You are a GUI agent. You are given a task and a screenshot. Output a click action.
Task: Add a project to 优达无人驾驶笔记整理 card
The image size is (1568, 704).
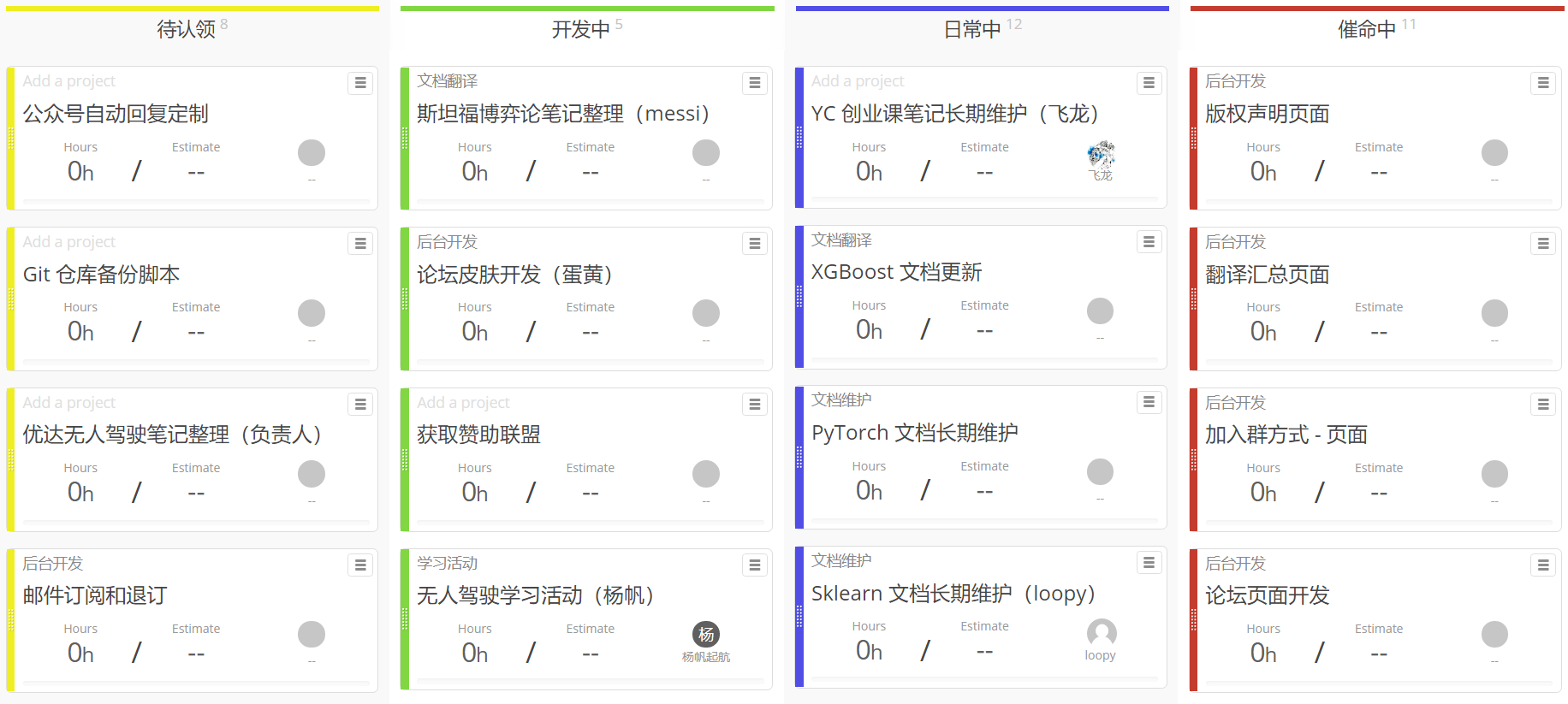(x=68, y=403)
